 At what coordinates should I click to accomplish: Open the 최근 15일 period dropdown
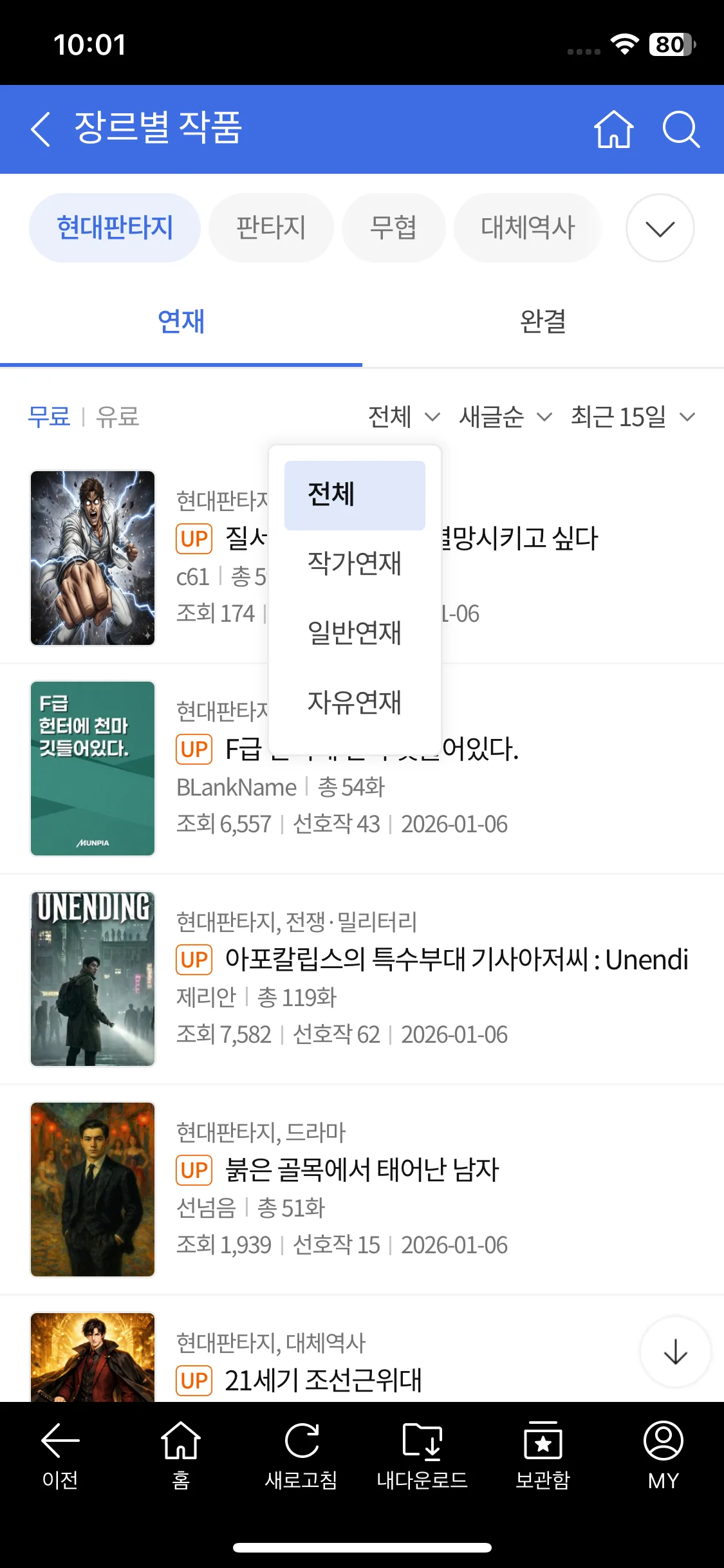(x=633, y=417)
